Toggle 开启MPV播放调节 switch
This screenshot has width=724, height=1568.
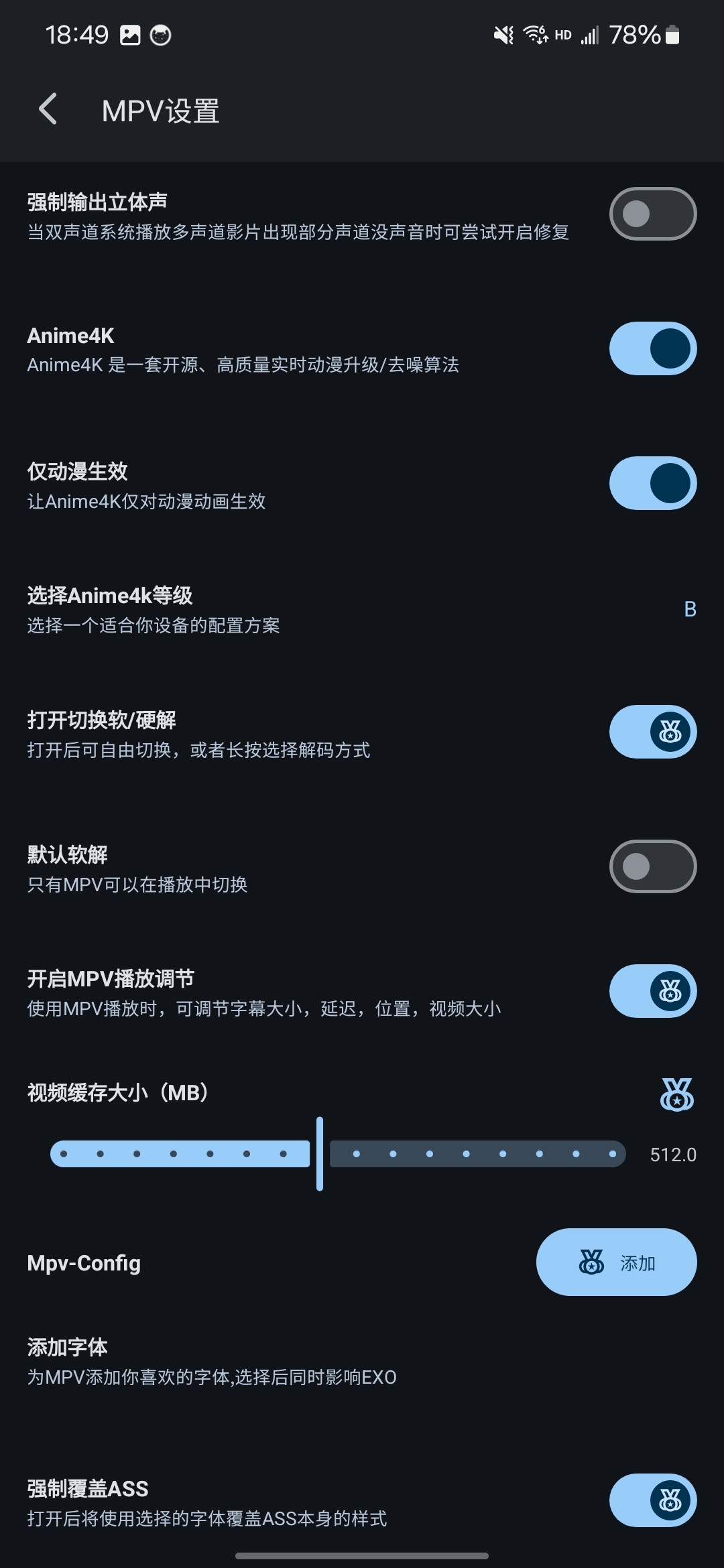click(x=652, y=991)
